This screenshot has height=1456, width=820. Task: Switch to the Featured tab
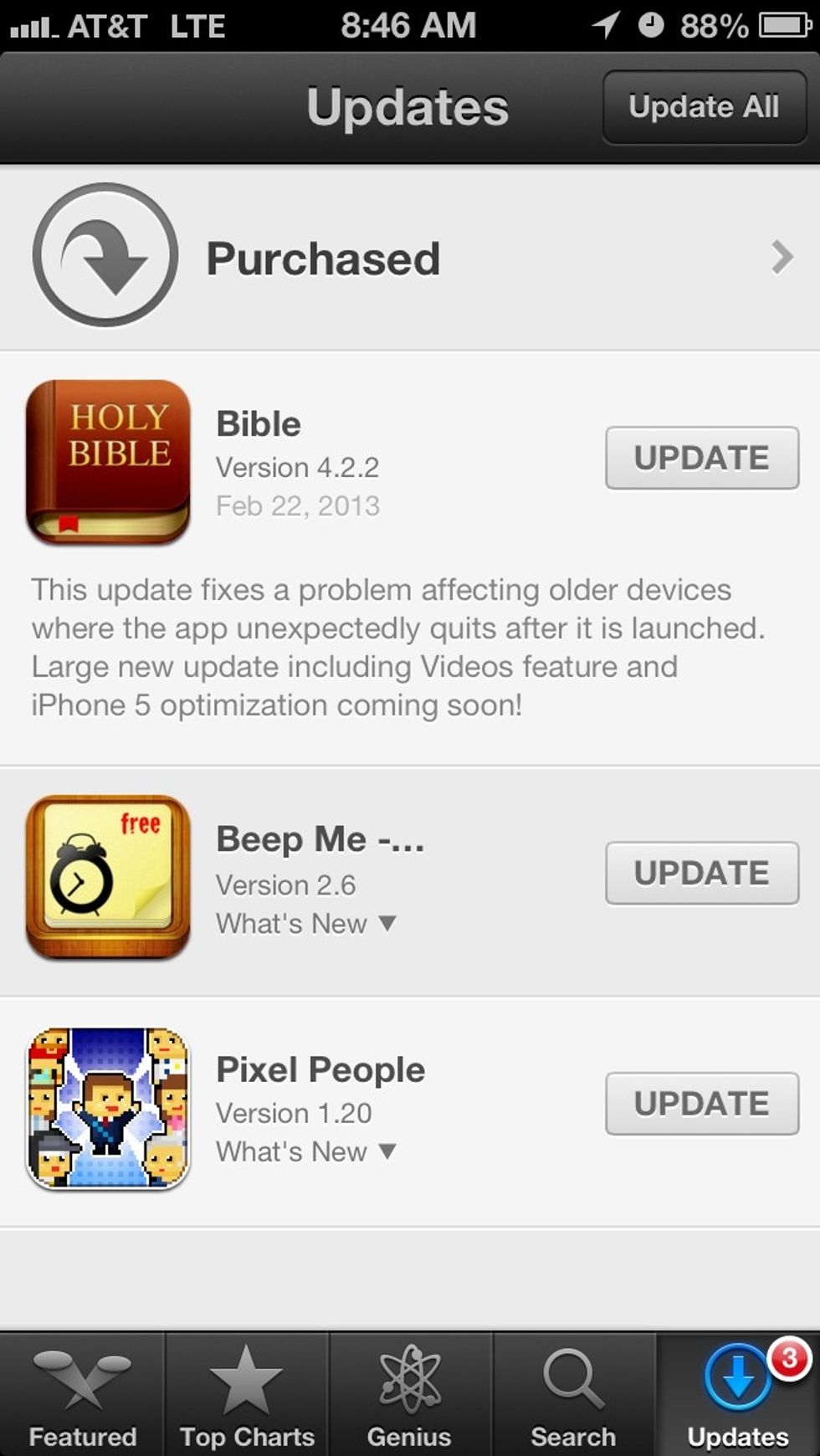pos(82,1394)
